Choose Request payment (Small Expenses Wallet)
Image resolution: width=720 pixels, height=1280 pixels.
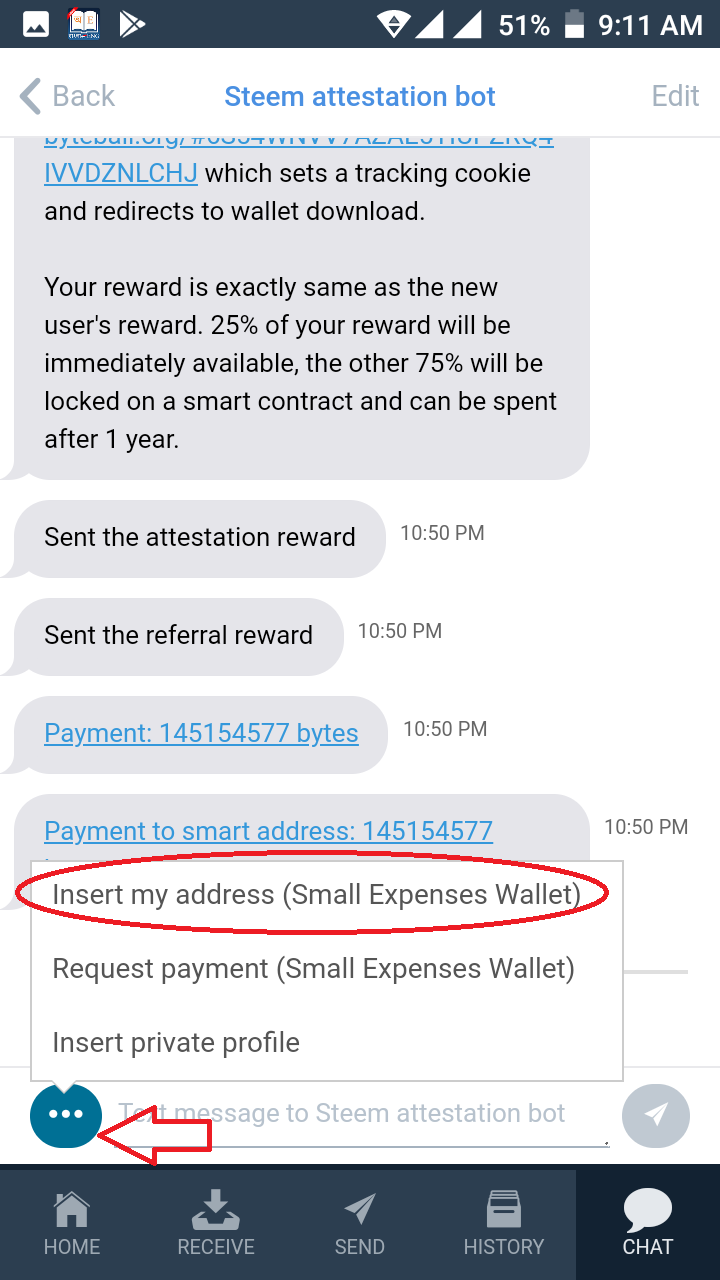point(313,968)
